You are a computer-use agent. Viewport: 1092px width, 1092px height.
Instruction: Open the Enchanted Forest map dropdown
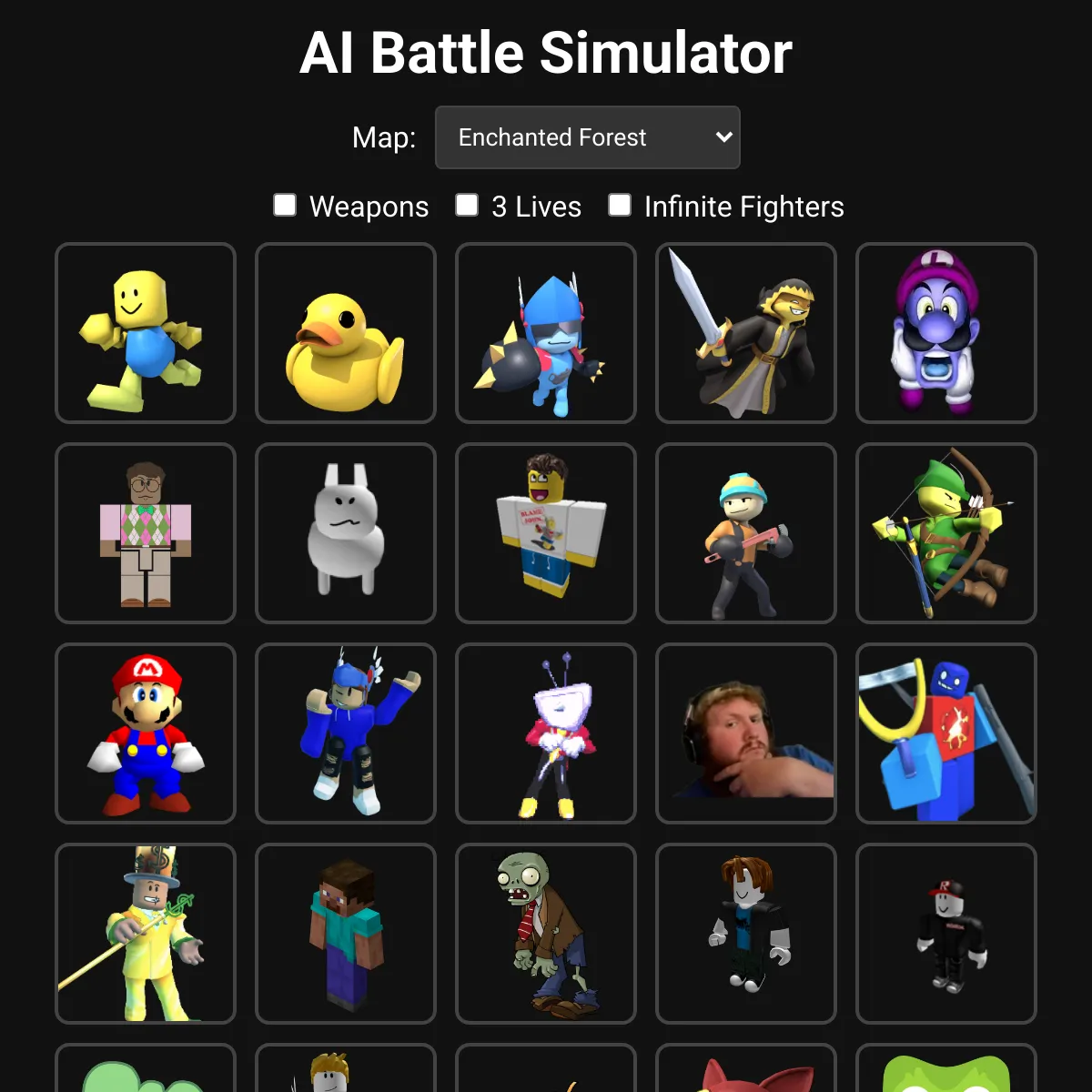pos(587,137)
